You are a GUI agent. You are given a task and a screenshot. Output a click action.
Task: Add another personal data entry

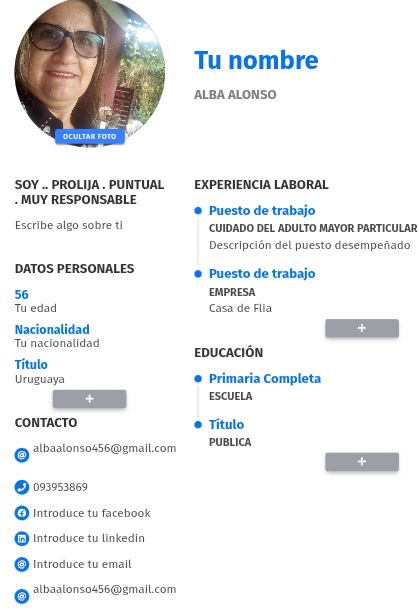[90, 399]
